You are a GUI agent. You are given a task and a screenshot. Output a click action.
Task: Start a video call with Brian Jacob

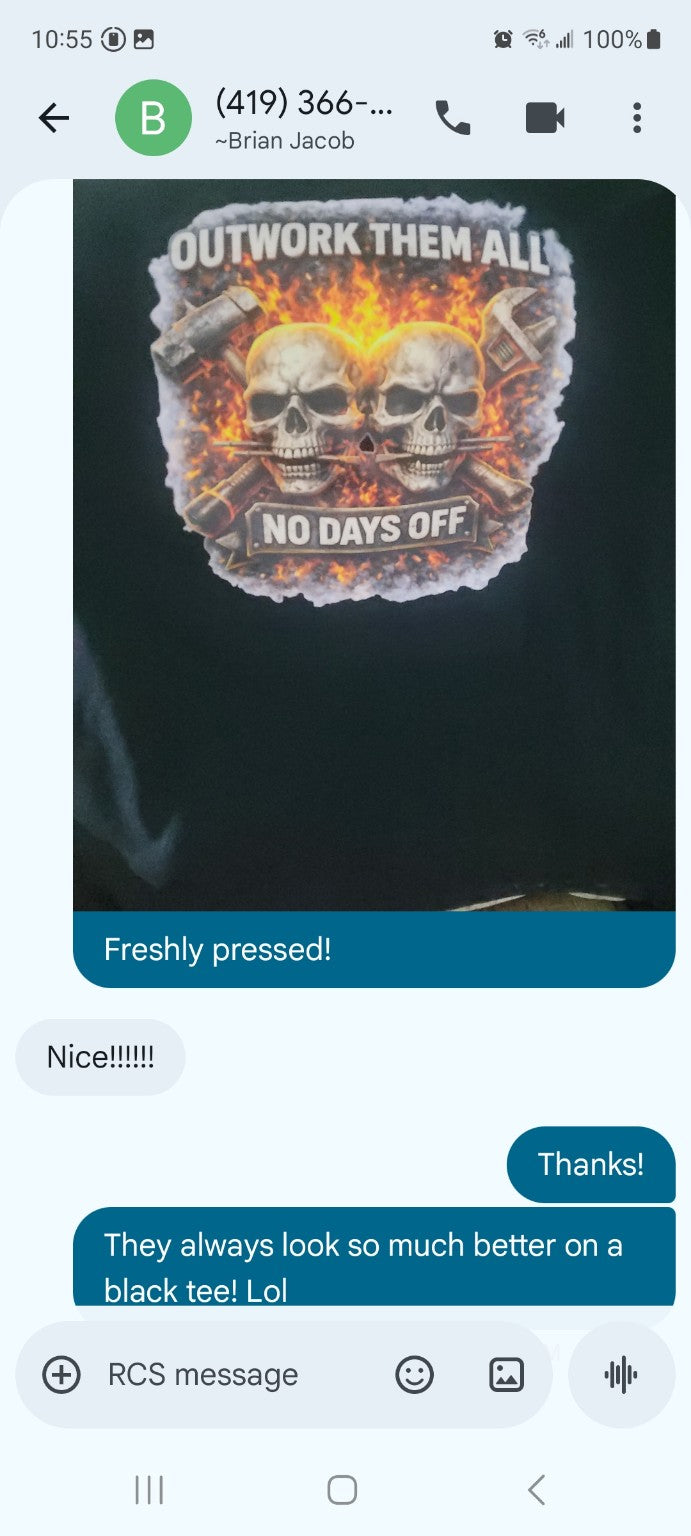(x=545, y=119)
